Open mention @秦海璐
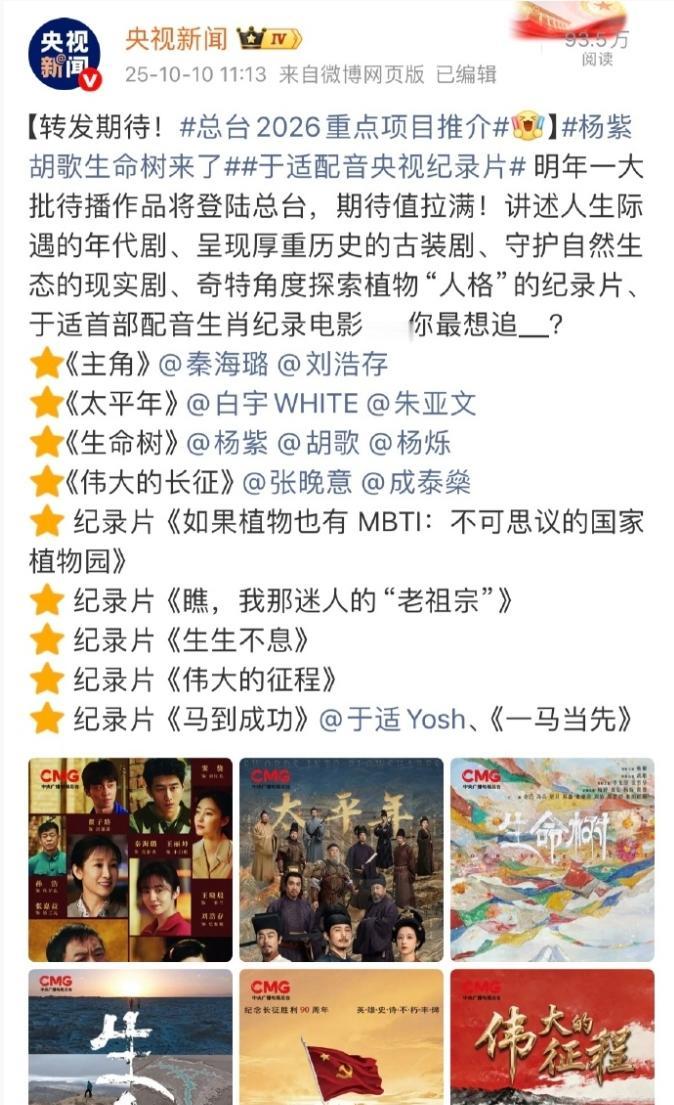 [226, 364]
